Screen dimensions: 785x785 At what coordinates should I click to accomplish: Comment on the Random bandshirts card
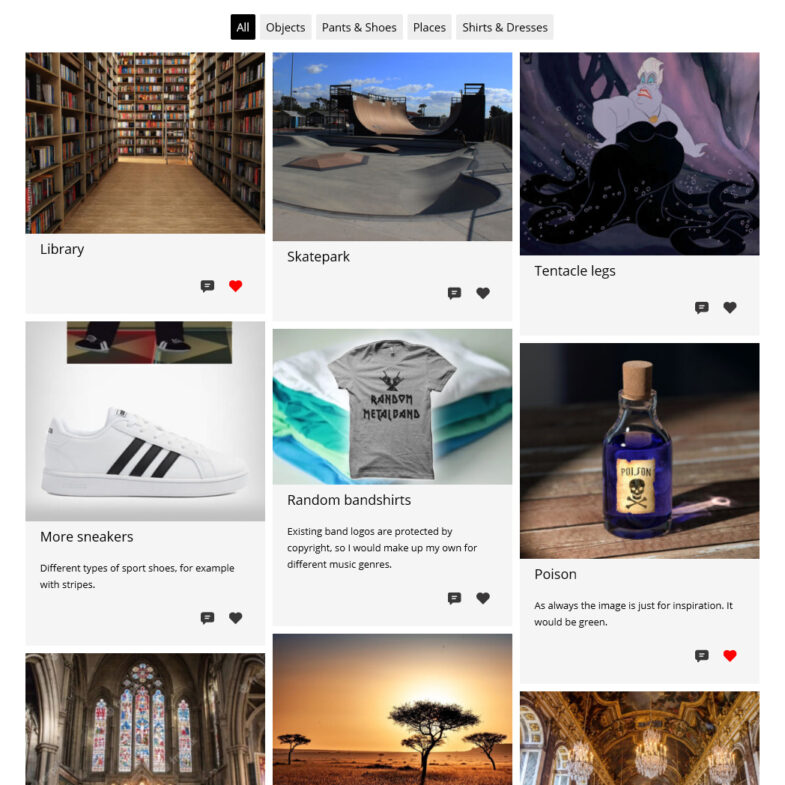tap(454, 598)
